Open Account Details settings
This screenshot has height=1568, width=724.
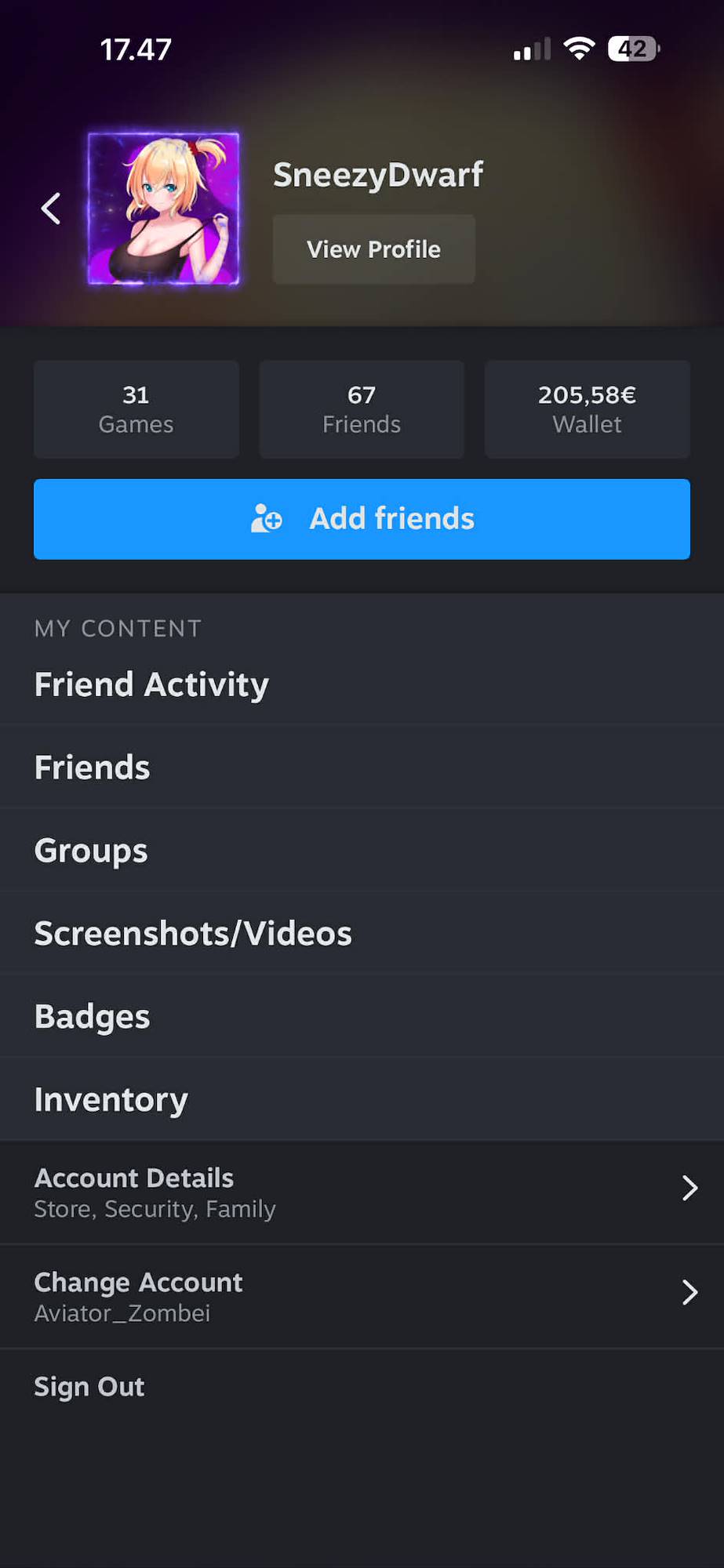362,1192
